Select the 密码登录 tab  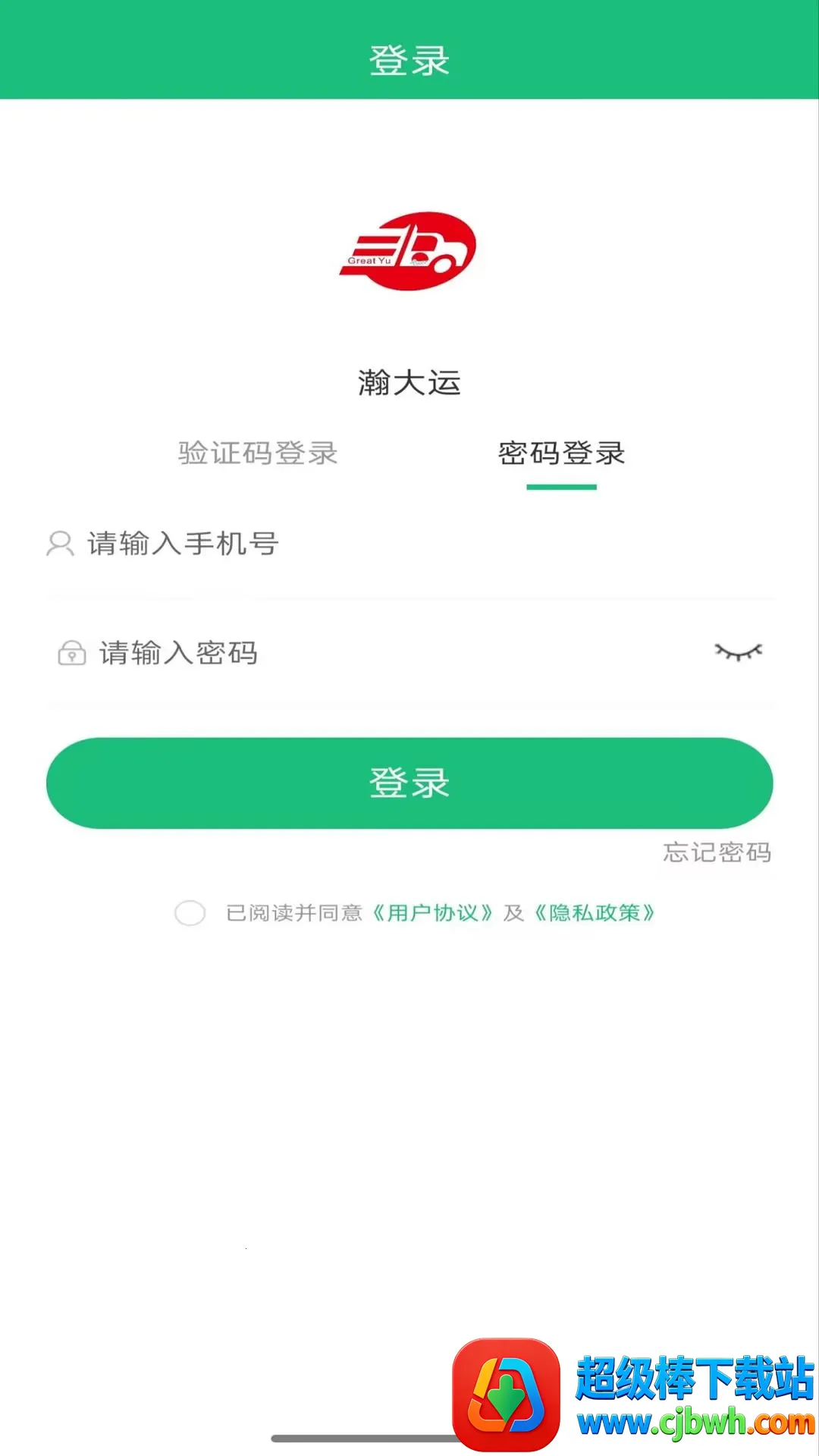tap(561, 453)
